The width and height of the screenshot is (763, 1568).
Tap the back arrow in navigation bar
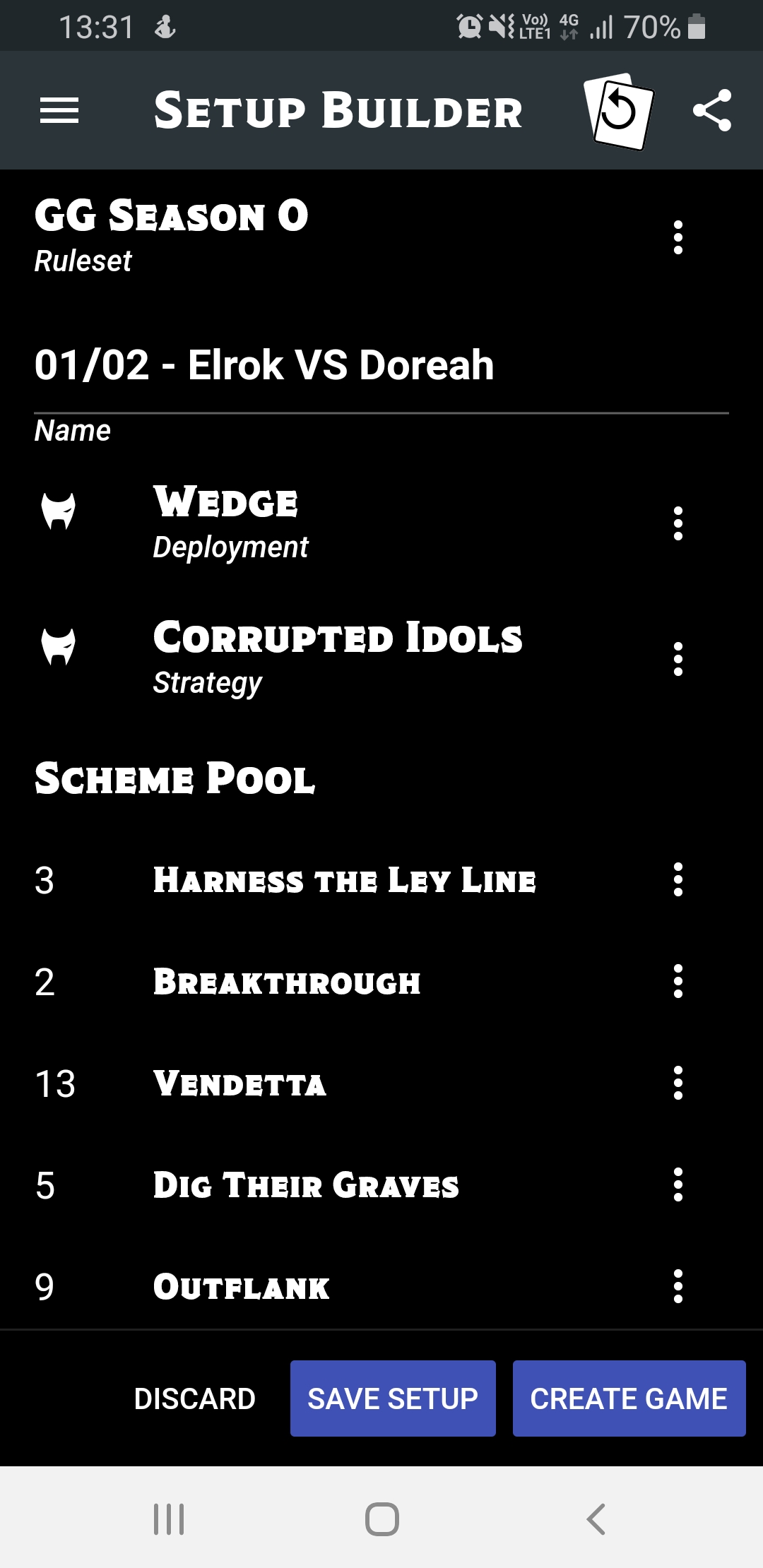593,1520
